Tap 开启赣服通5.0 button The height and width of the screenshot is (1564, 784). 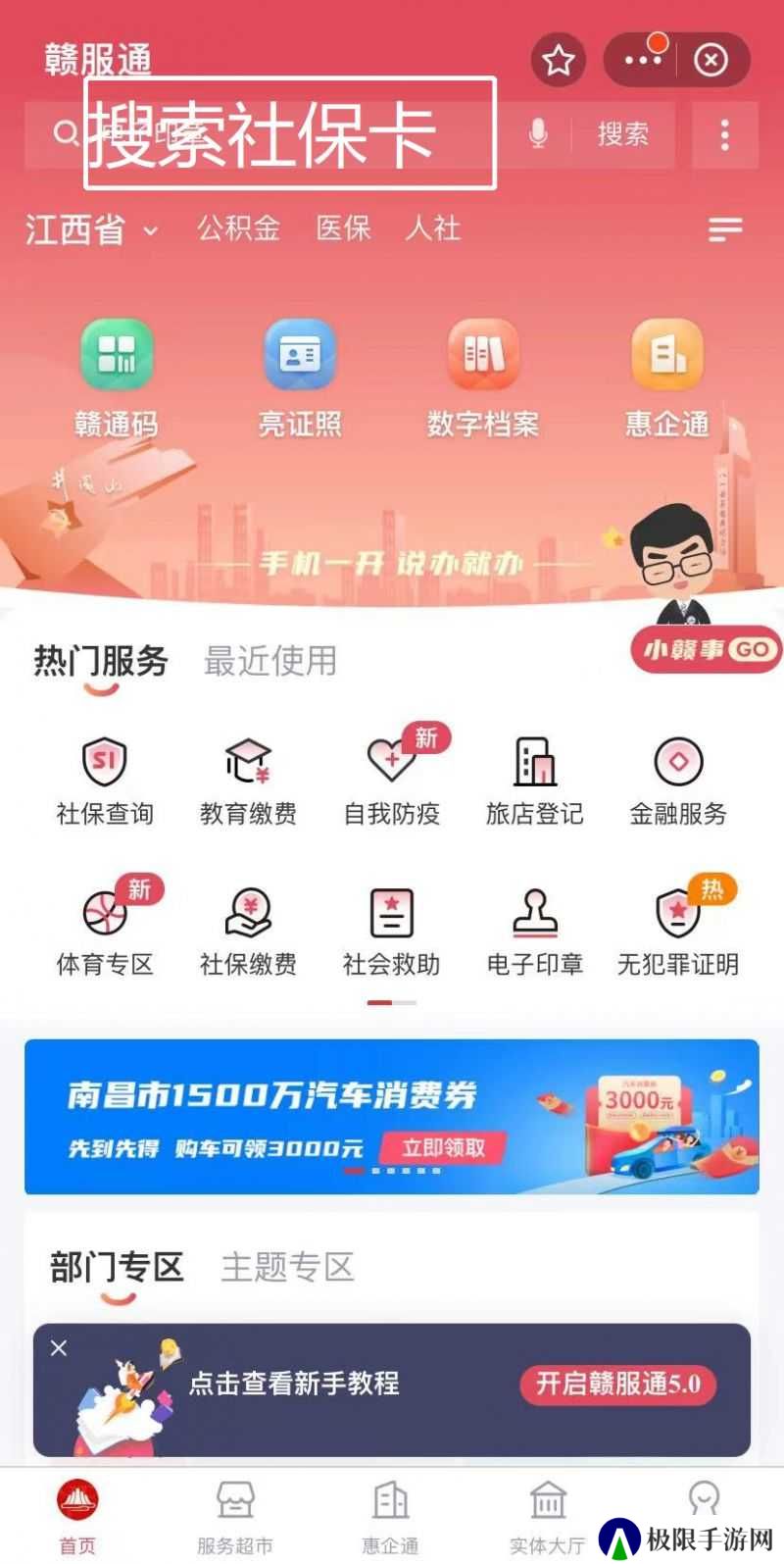coord(617,1384)
